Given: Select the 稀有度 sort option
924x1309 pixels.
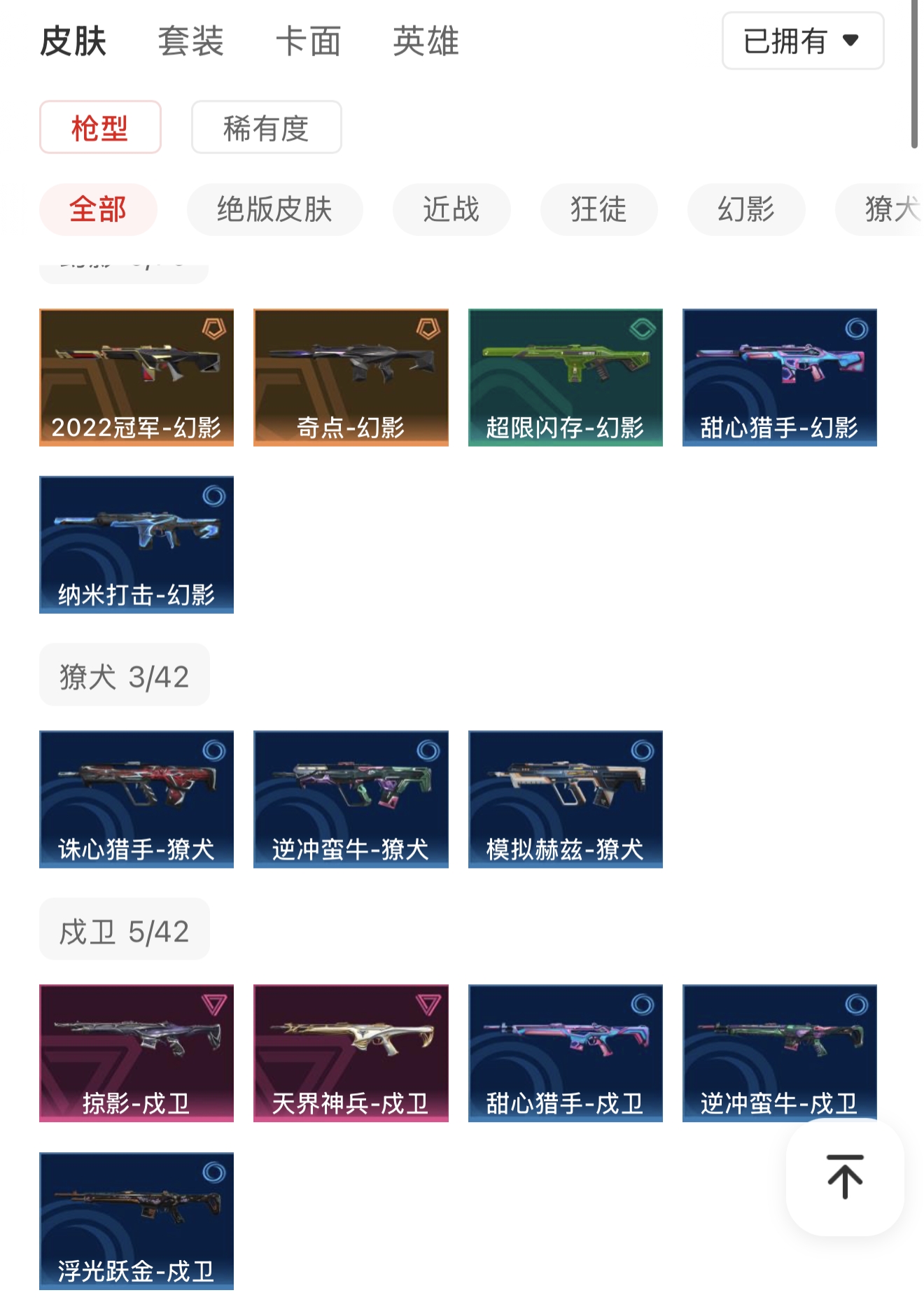Looking at the screenshot, I should pyautogui.click(x=267, y=127).
